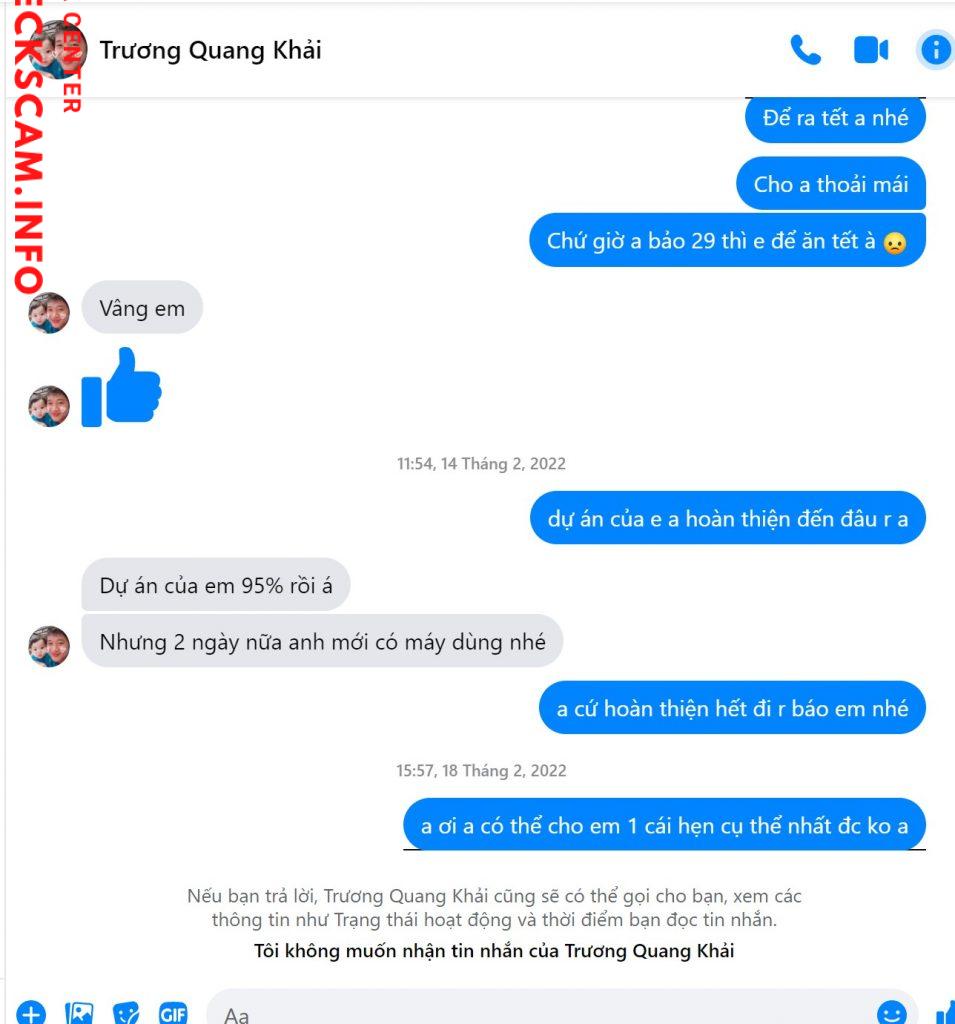955x1024 pixels.
Task: Open the emoji picker in message box
Action: [891, 1012]
